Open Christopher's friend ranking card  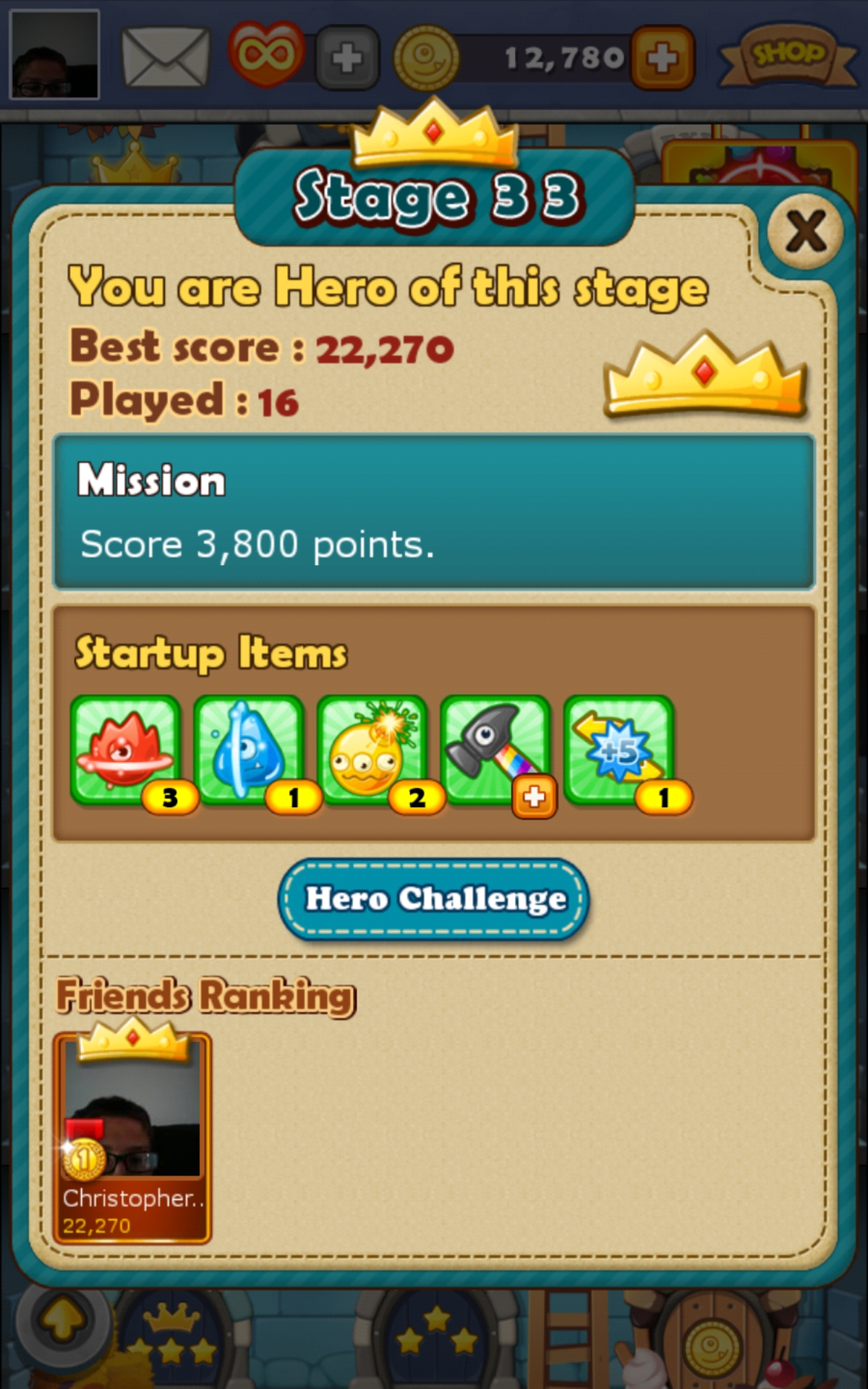point(132,1137)
